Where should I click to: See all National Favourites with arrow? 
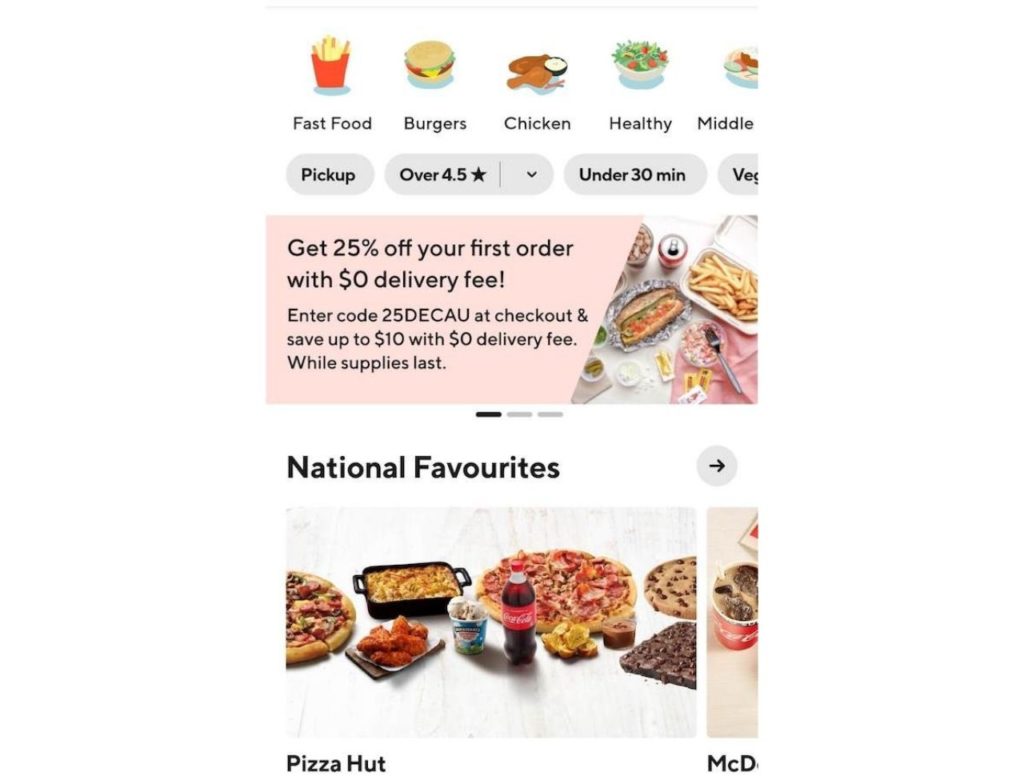pos(716,466)
